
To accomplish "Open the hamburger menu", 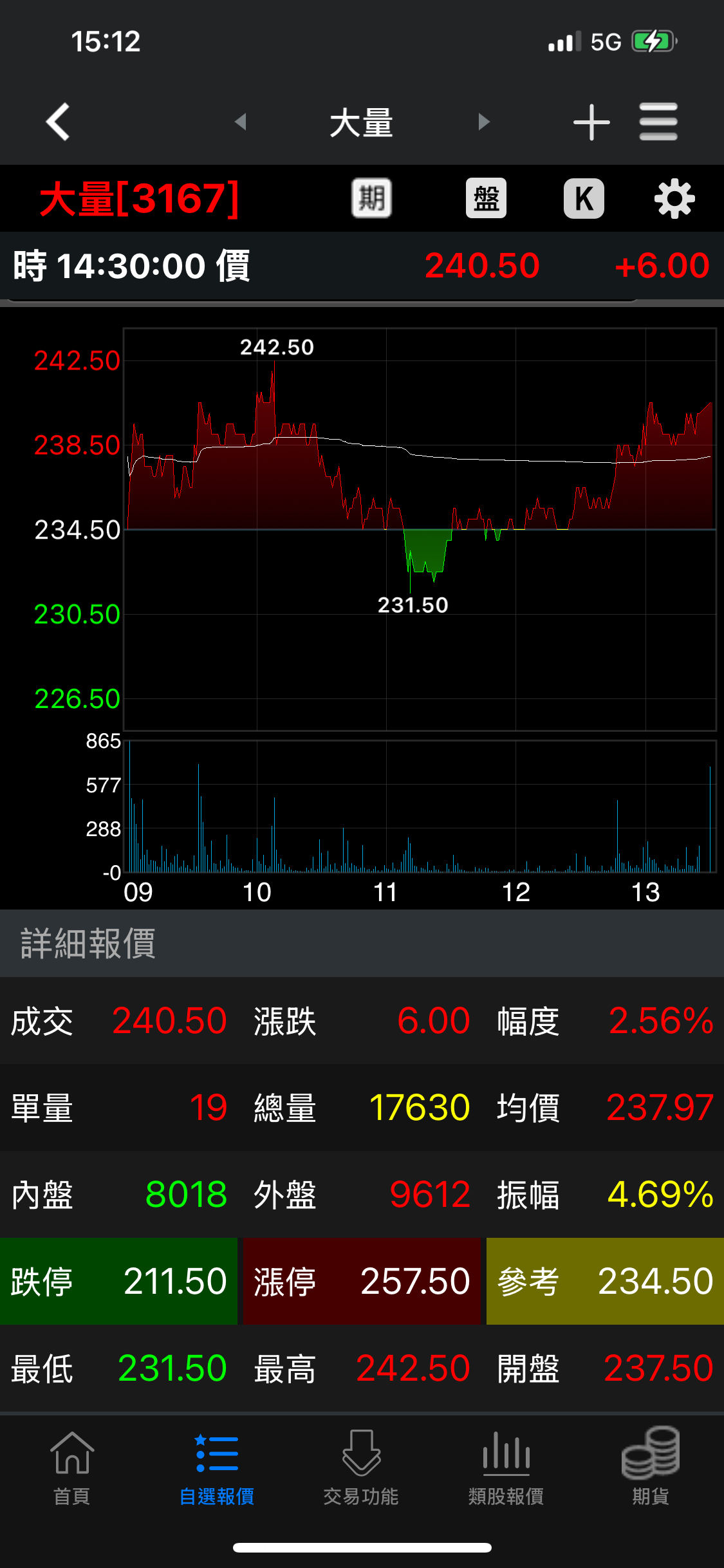I will pyautogui.click(x=658, y=122).
